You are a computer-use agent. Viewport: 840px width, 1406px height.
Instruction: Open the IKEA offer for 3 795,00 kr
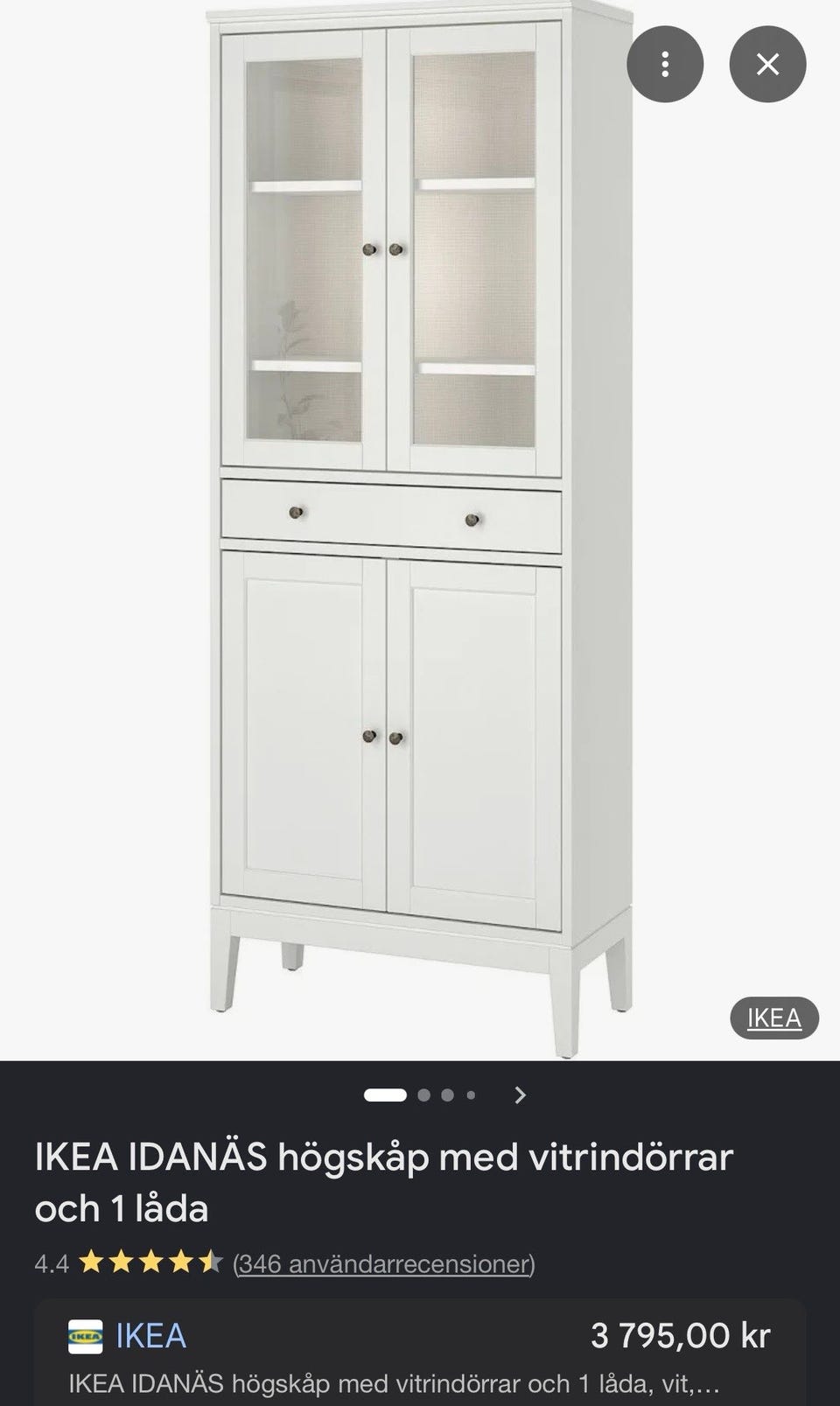pos(420,1352)
